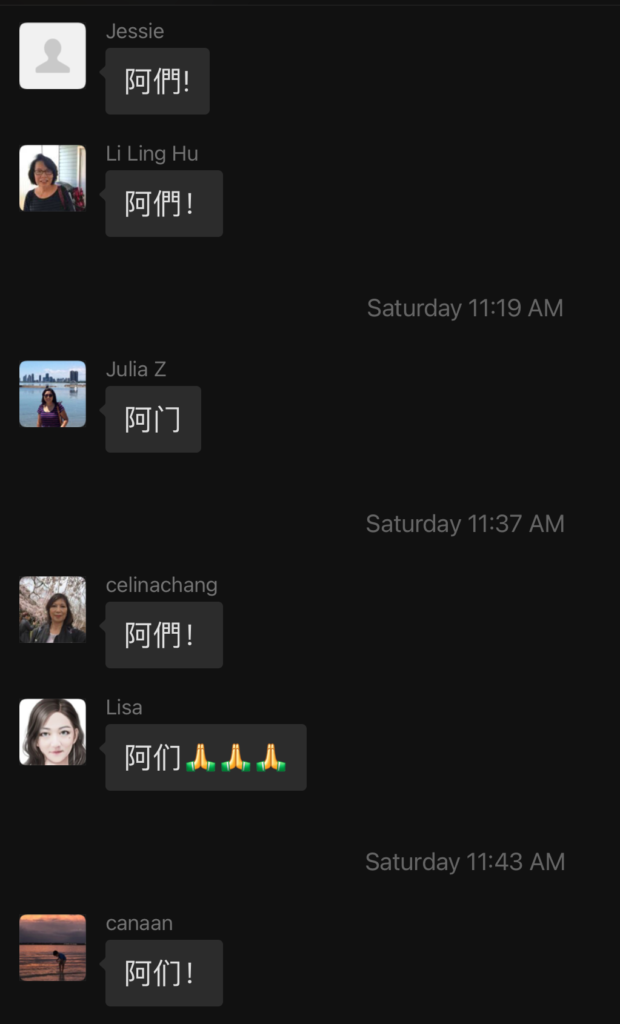620x1024 pixels.
Task: Open Jessie's profile avatar
Action: pyautogui.click(x=52, y=56)
